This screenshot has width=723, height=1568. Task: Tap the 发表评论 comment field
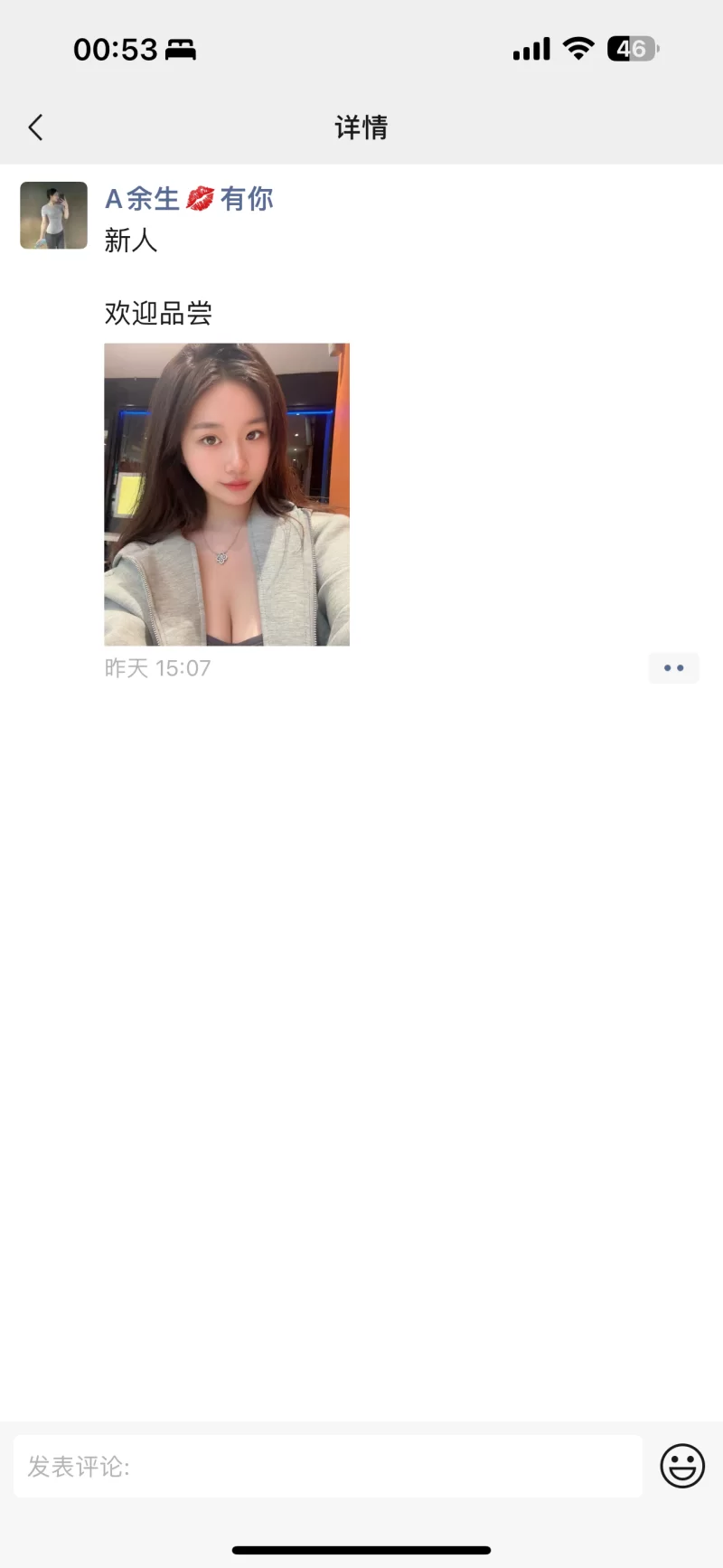point(327,1466)
